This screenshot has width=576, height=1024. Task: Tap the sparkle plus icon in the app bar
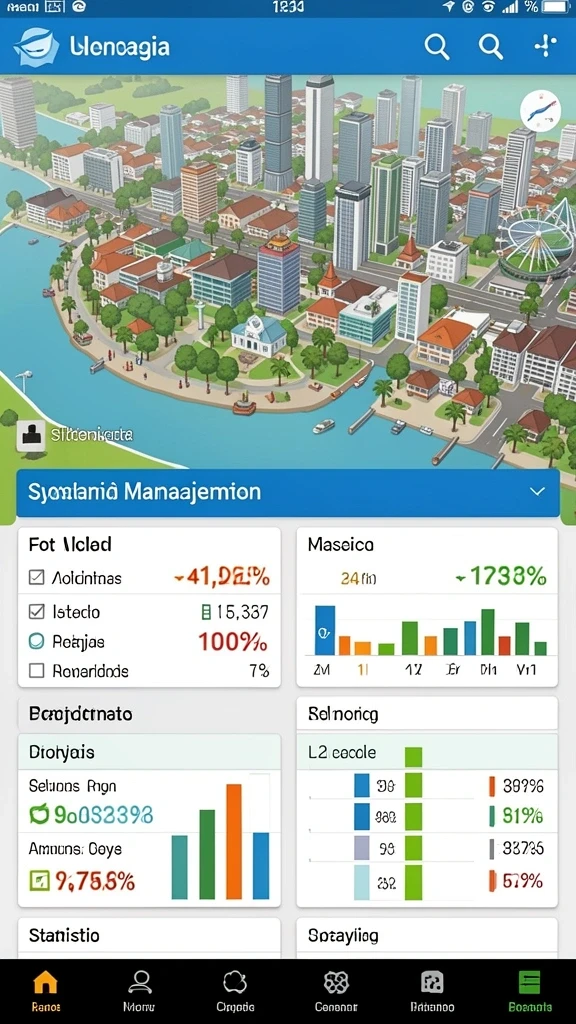(545, 46)
